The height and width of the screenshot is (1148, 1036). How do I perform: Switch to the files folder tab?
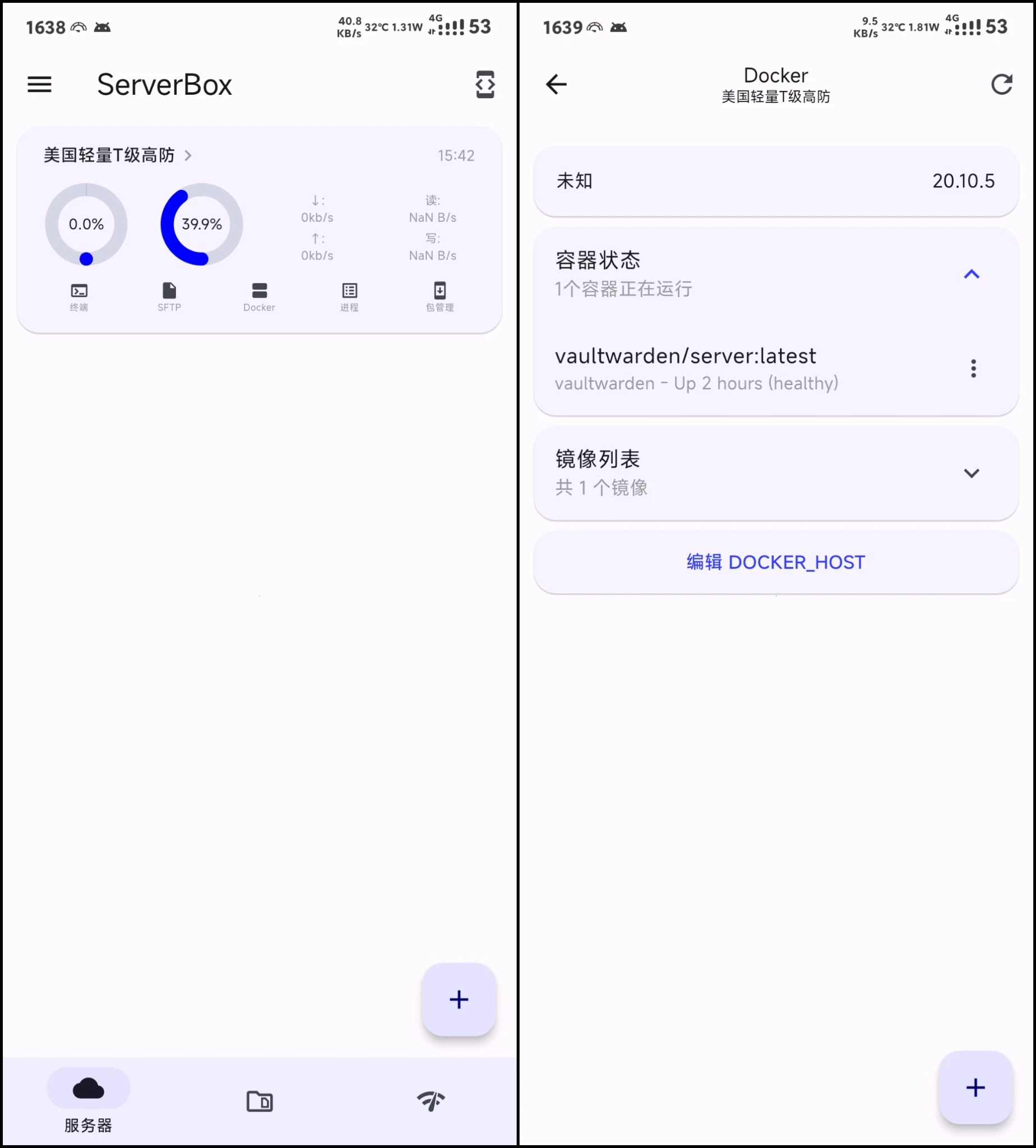(260, 1101)
